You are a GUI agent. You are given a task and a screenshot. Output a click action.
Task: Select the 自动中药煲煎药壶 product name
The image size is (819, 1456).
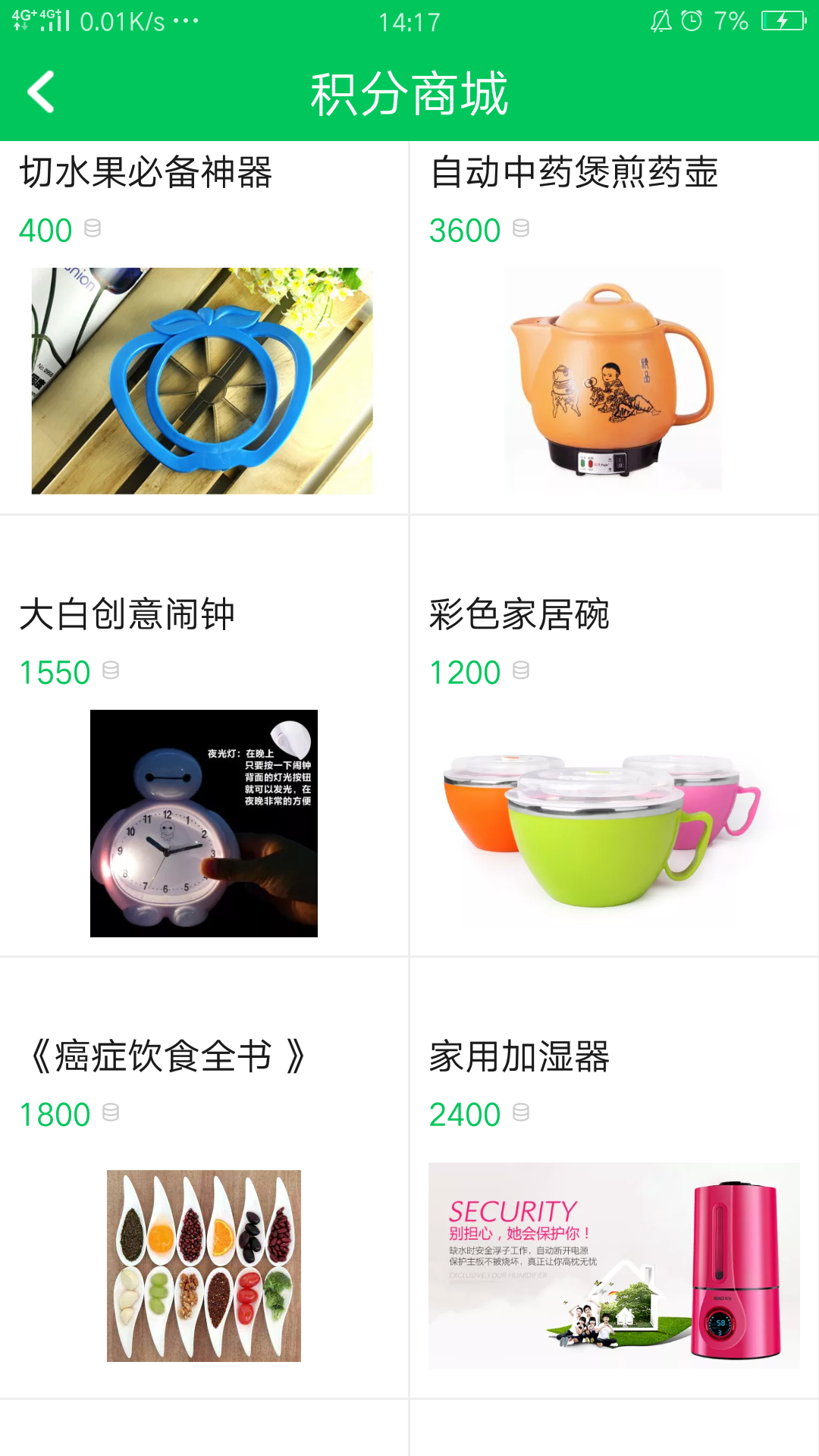[x=575, y=173]
